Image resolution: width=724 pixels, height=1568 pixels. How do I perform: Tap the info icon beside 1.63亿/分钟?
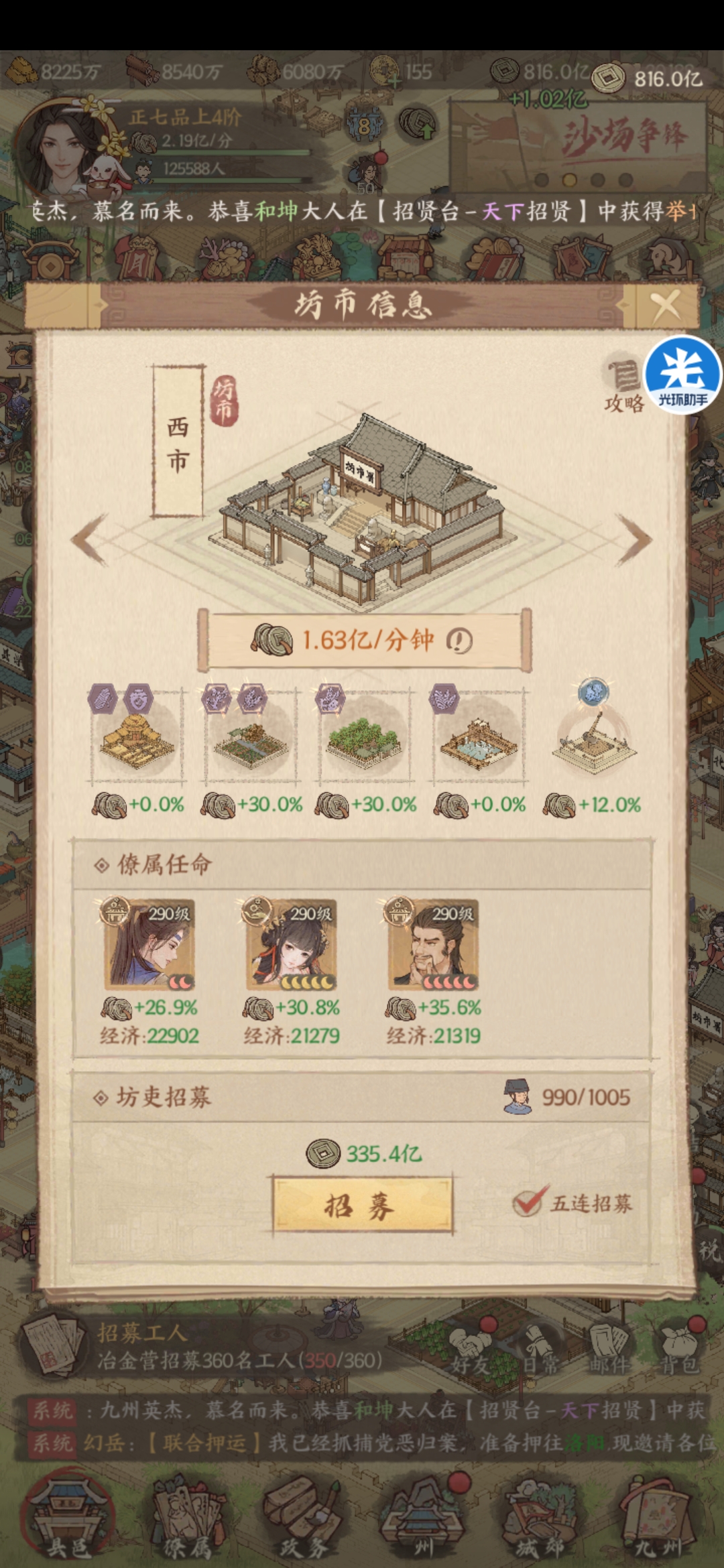point(460,641)
